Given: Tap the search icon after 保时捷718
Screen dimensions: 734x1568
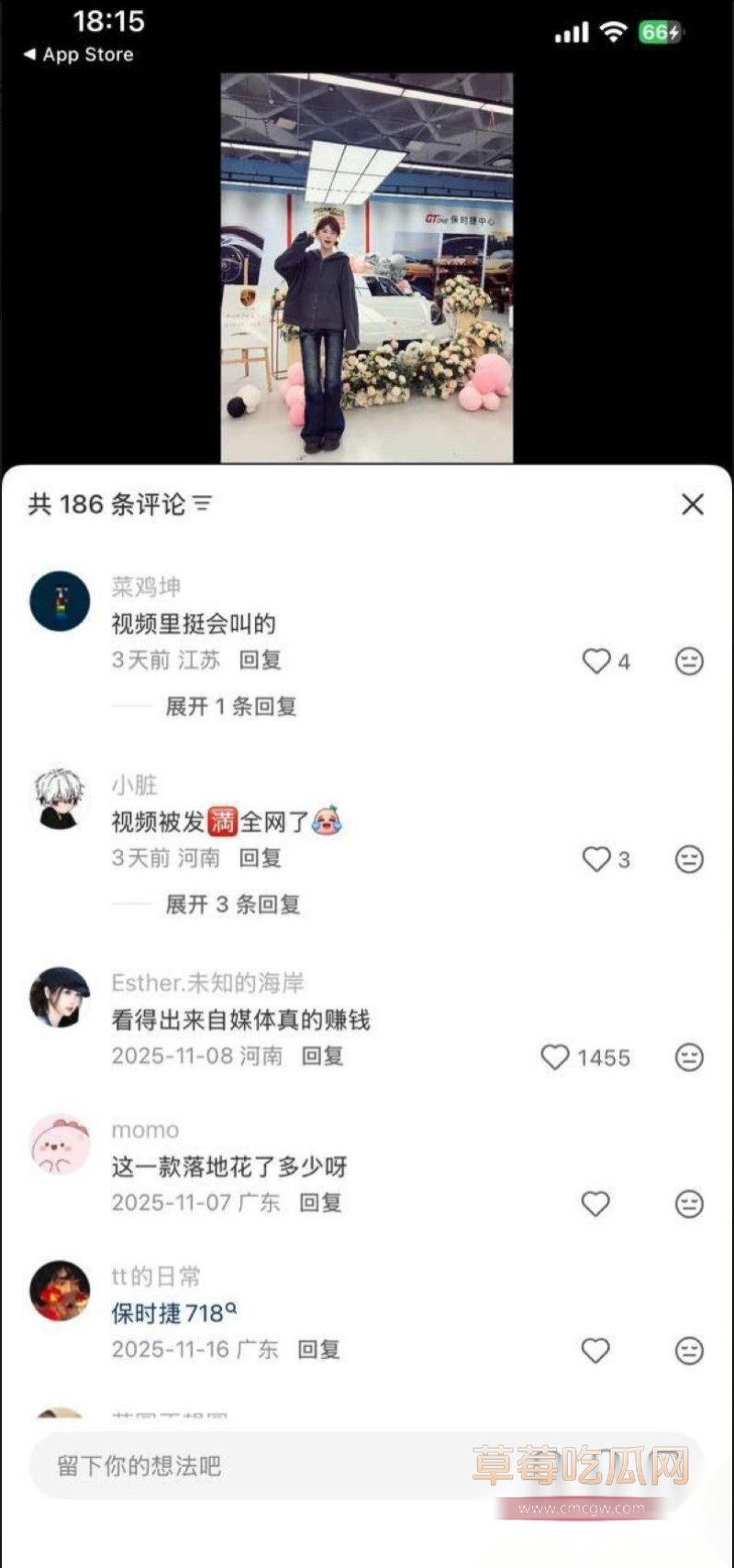Looking at the screenshot, I should tap(231, 1306).
